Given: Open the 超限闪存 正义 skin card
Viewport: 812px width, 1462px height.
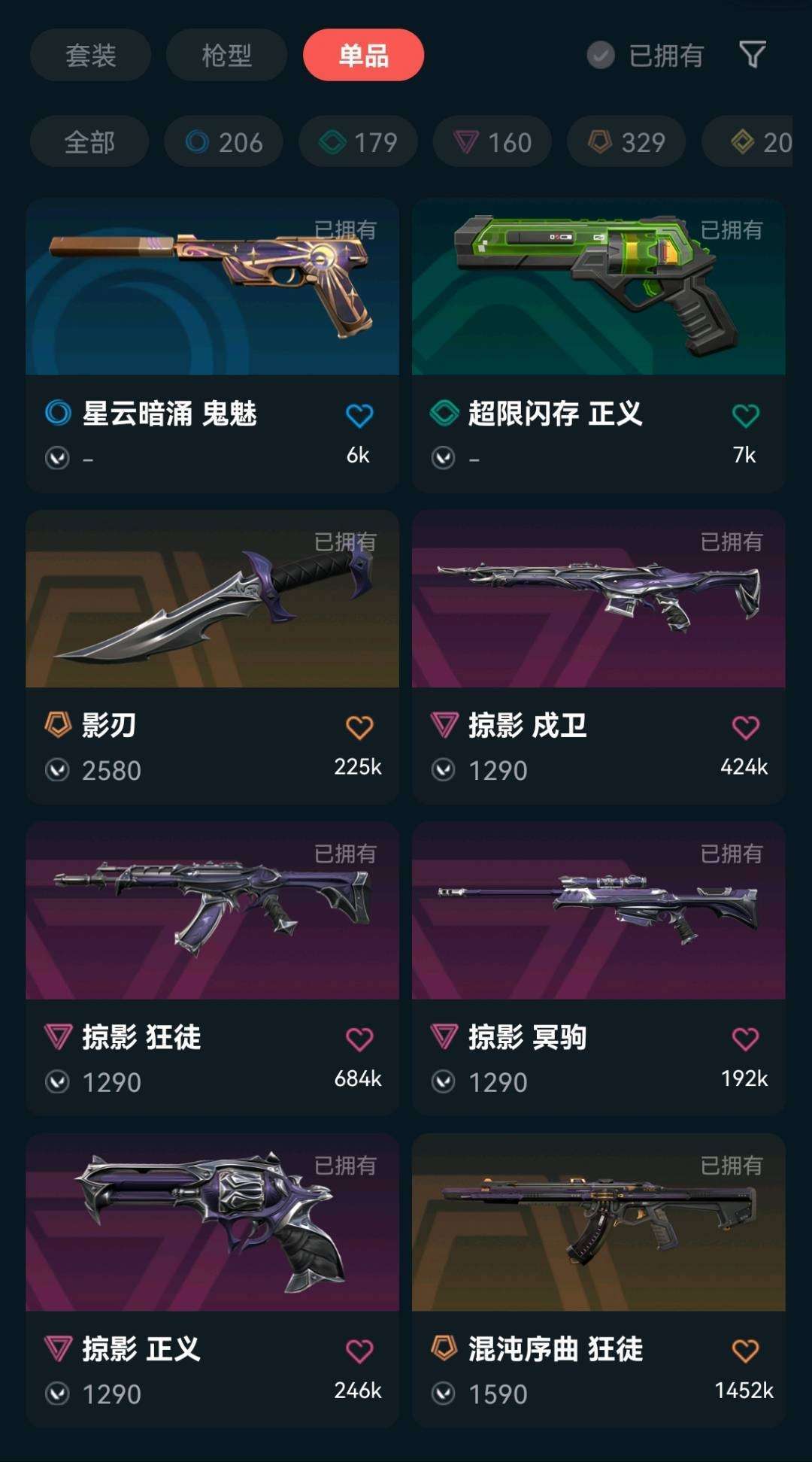Looking at the screenshot, I should coord(598,345).
